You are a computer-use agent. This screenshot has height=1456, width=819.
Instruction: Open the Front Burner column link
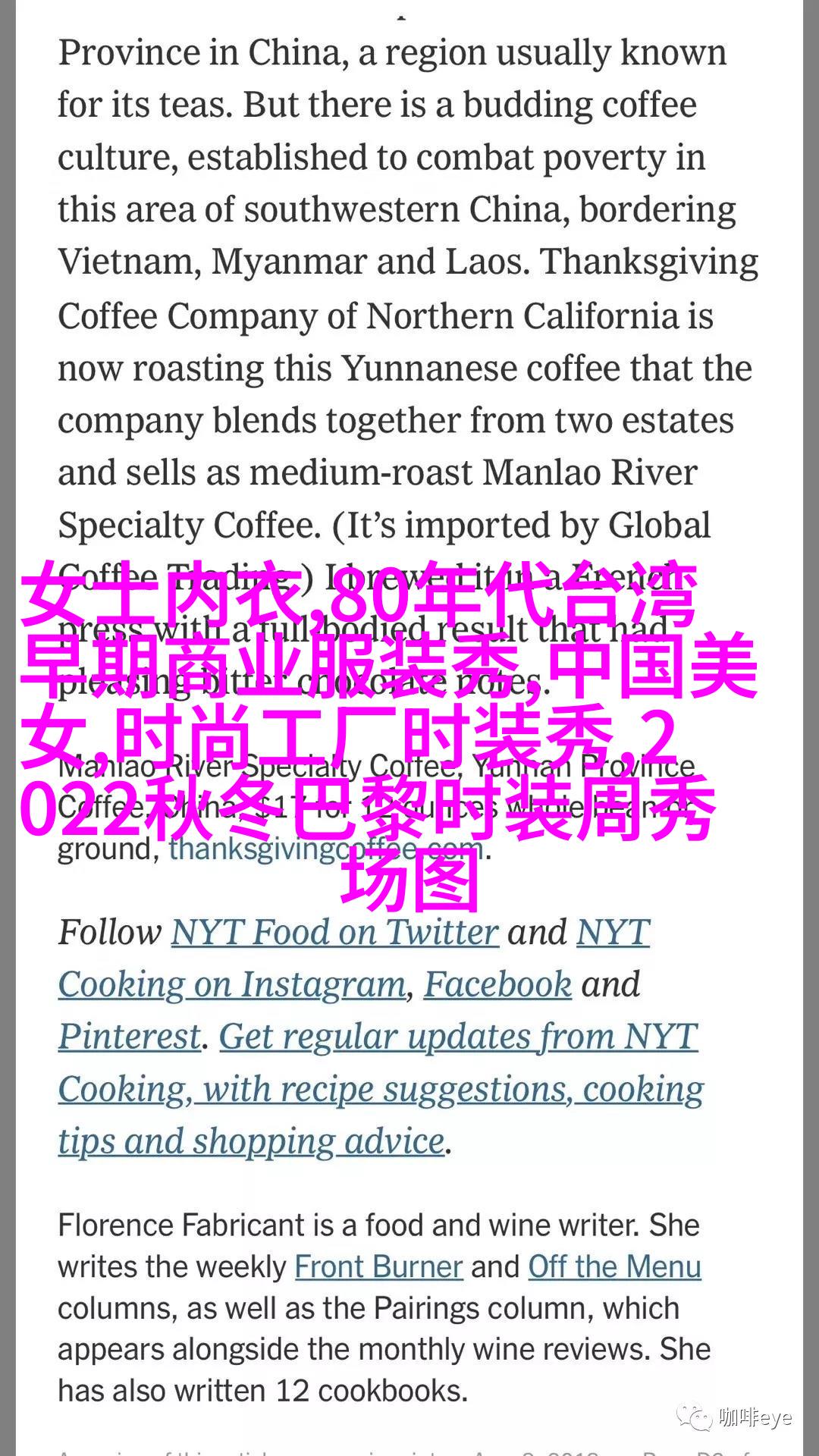click(378, 1266)
